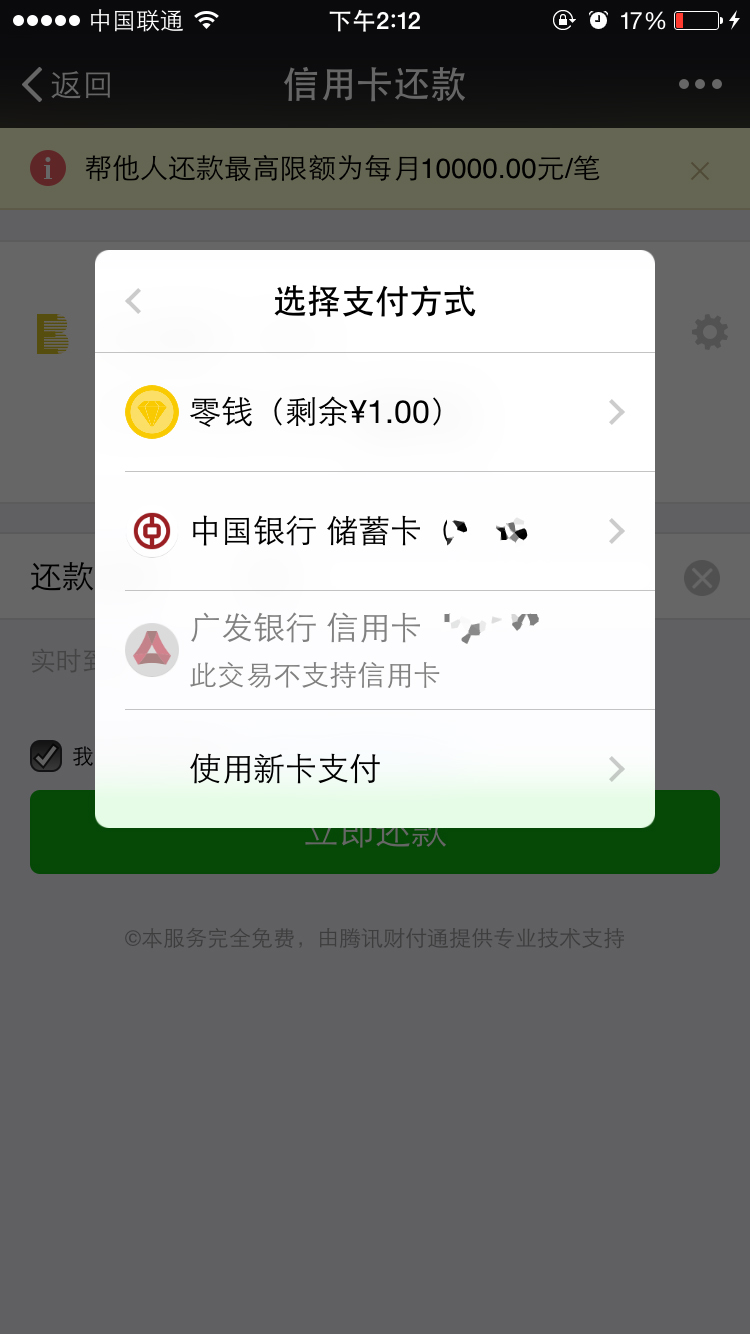The width and height of the screenshot is (750, 1334).
Task: Select 零钱 balance as payment method
Action: coord(375,412)
